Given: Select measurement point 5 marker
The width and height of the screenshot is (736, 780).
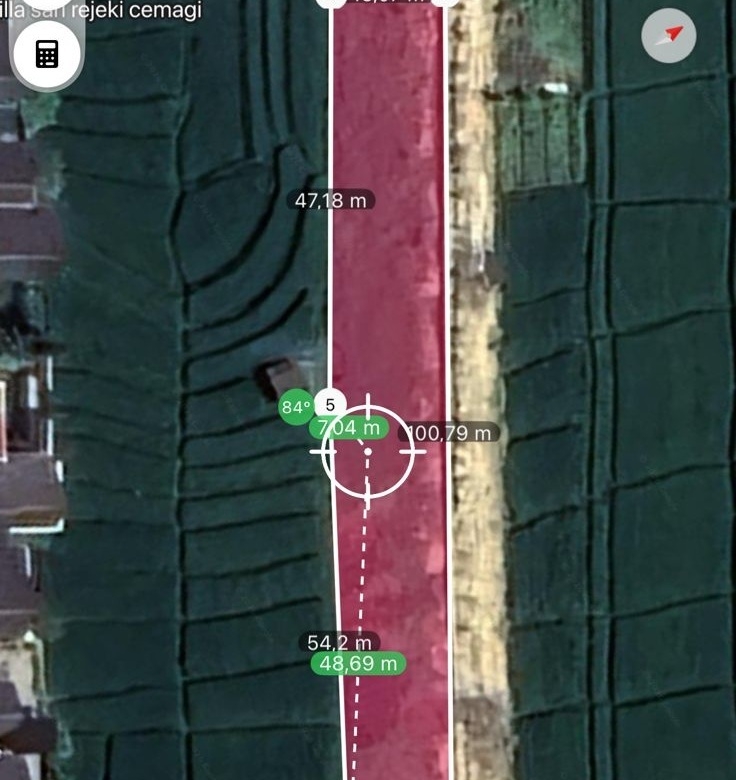Looking at the screenshot, I should point(330,406).
